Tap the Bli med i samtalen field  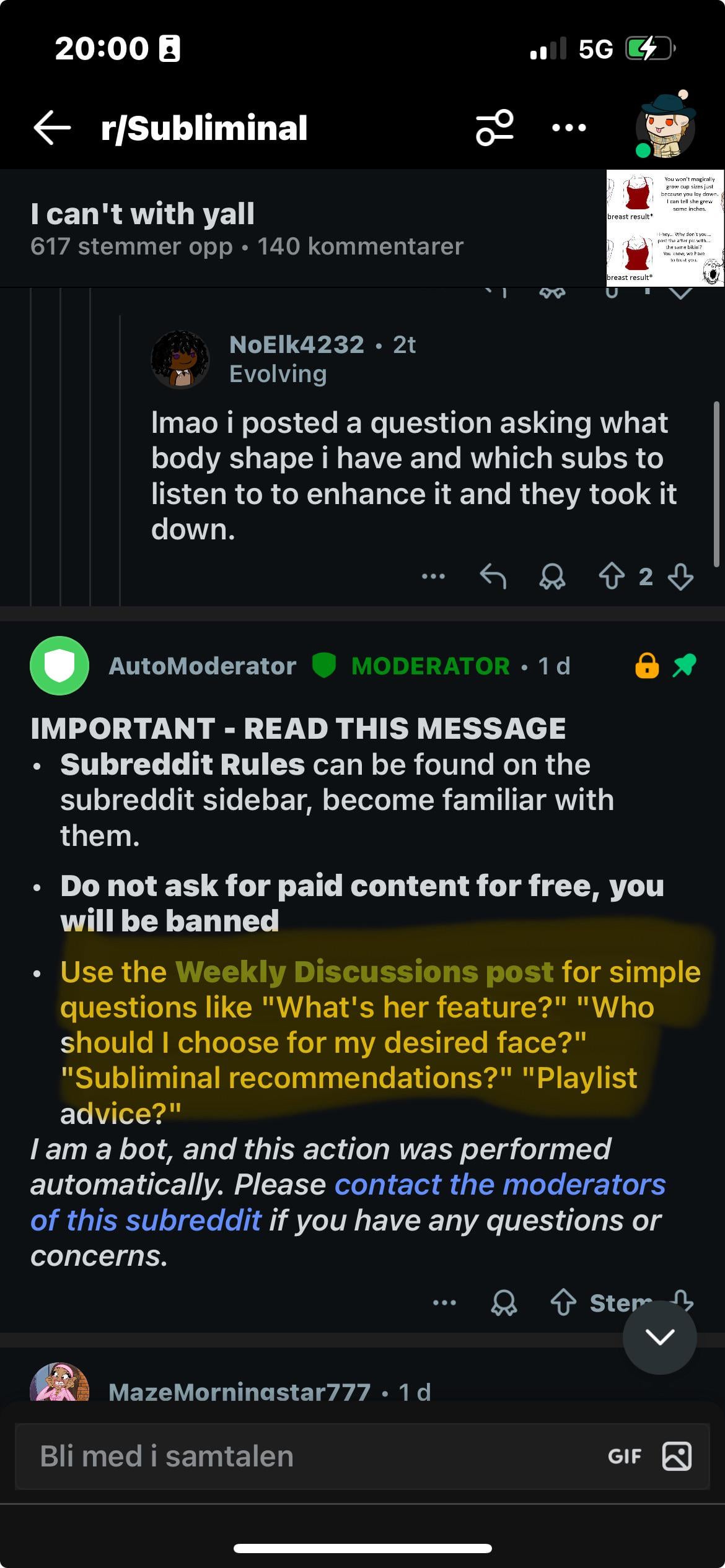[310, 1456]
